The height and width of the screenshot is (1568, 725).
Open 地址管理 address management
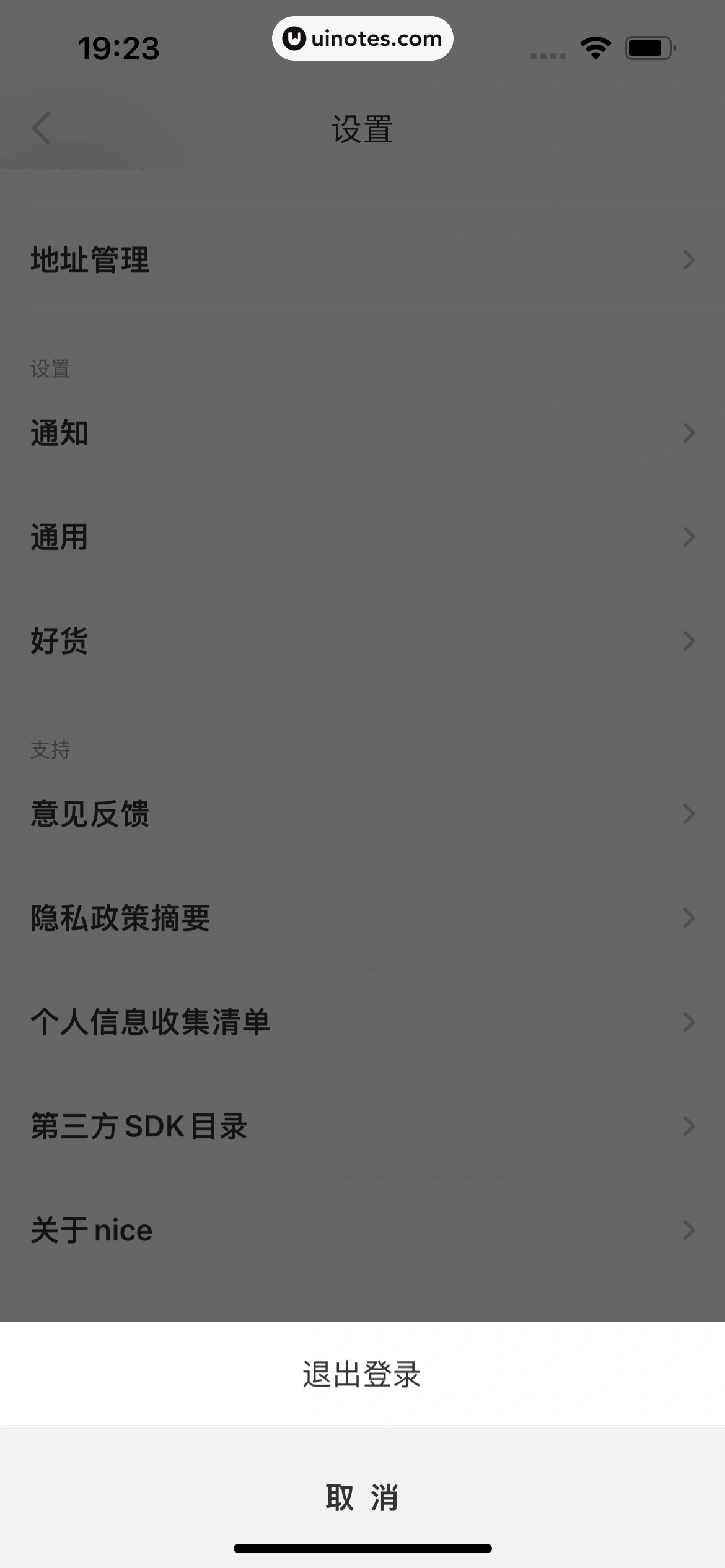pyautogui.click(x=362, y=259)
